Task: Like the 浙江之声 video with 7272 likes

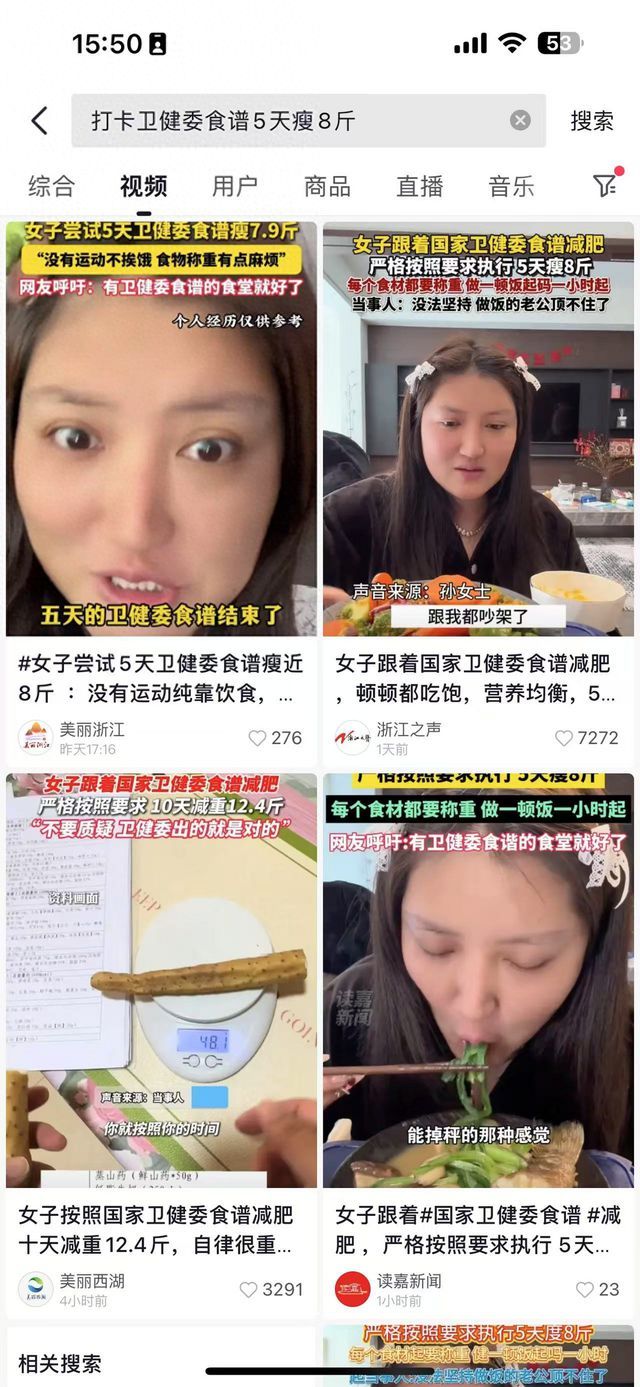Action: click(565, 738)
